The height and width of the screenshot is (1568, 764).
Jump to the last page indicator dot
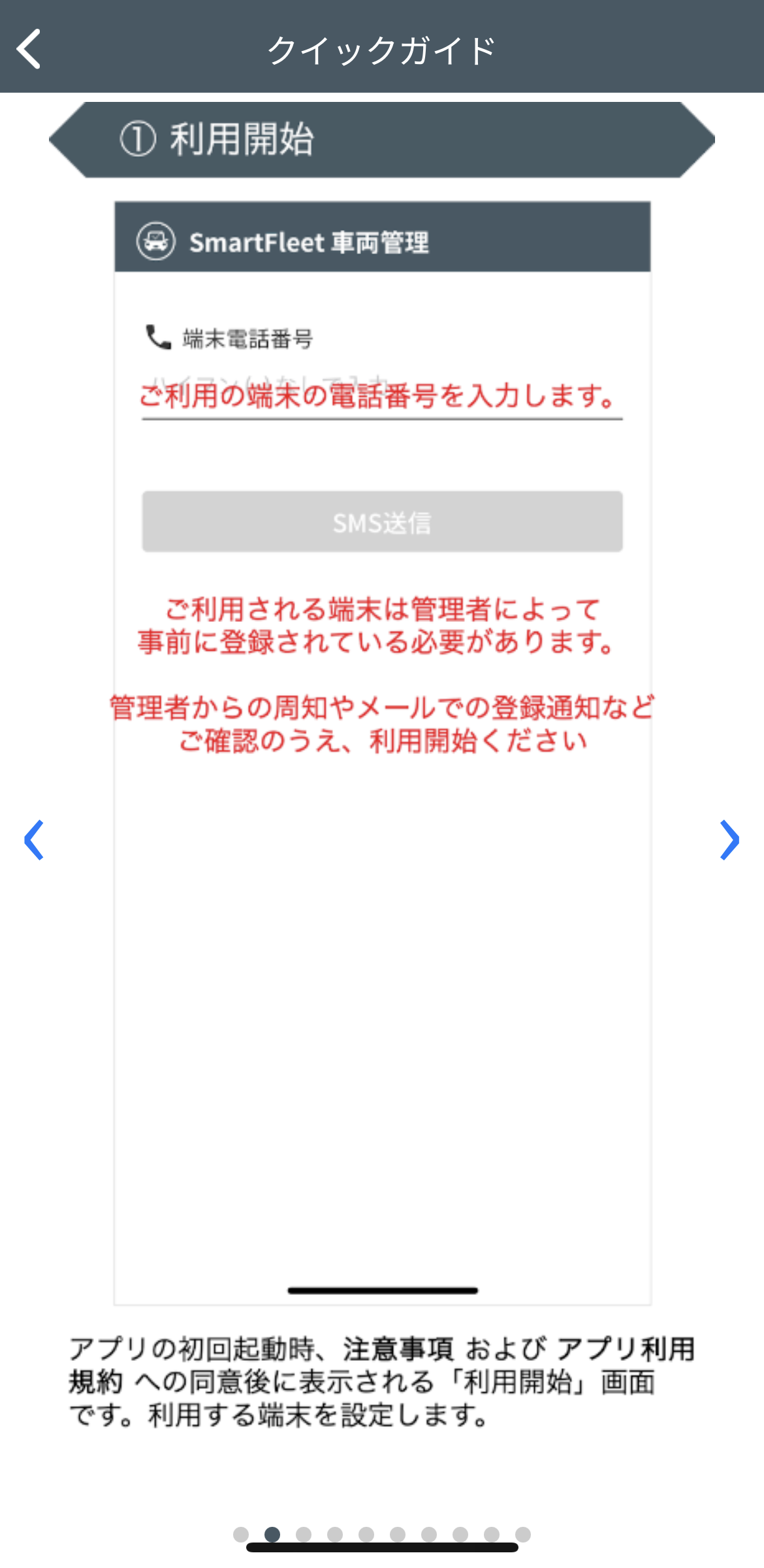point(523,1534)
